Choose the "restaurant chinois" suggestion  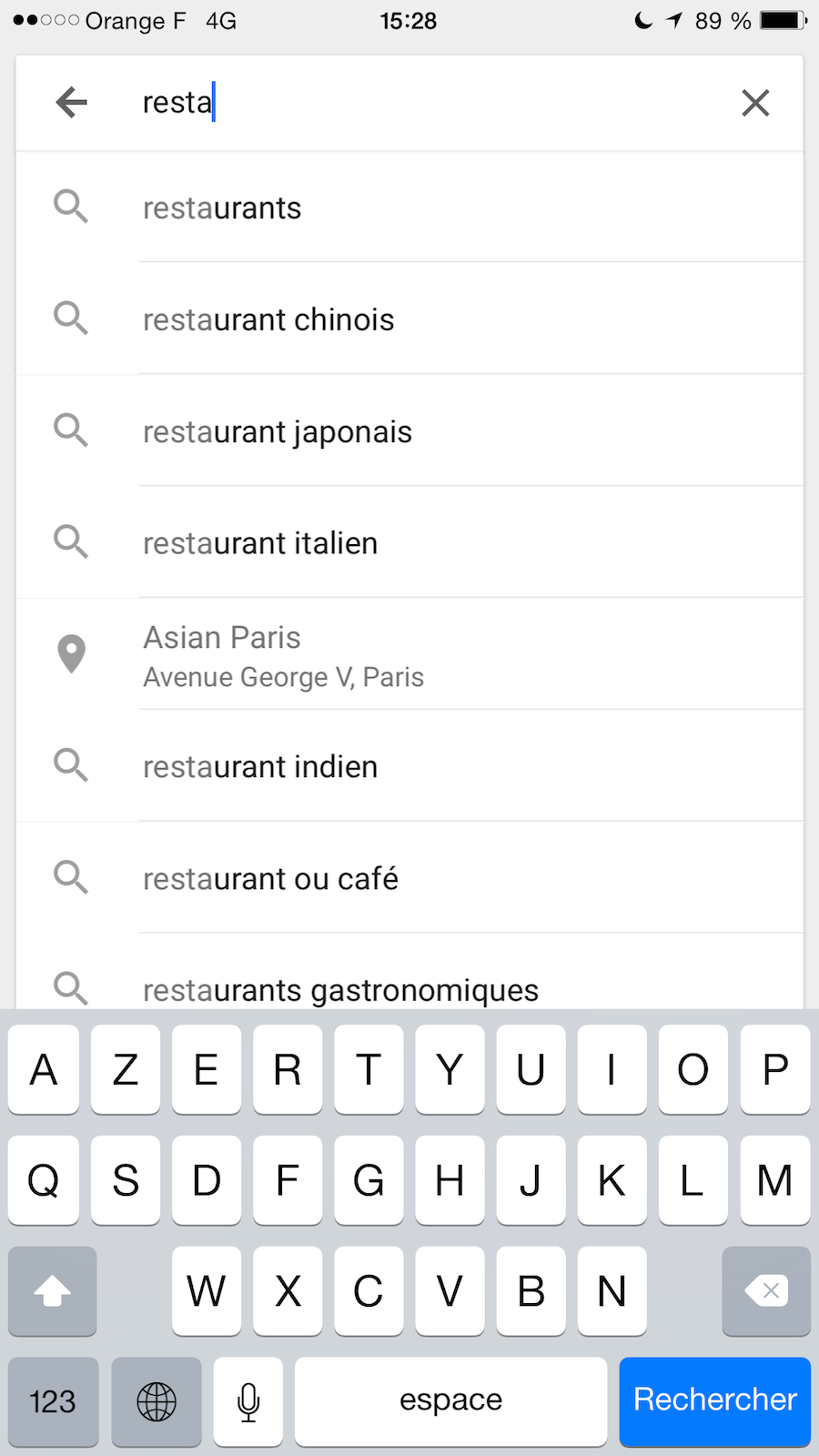[409, 319]
